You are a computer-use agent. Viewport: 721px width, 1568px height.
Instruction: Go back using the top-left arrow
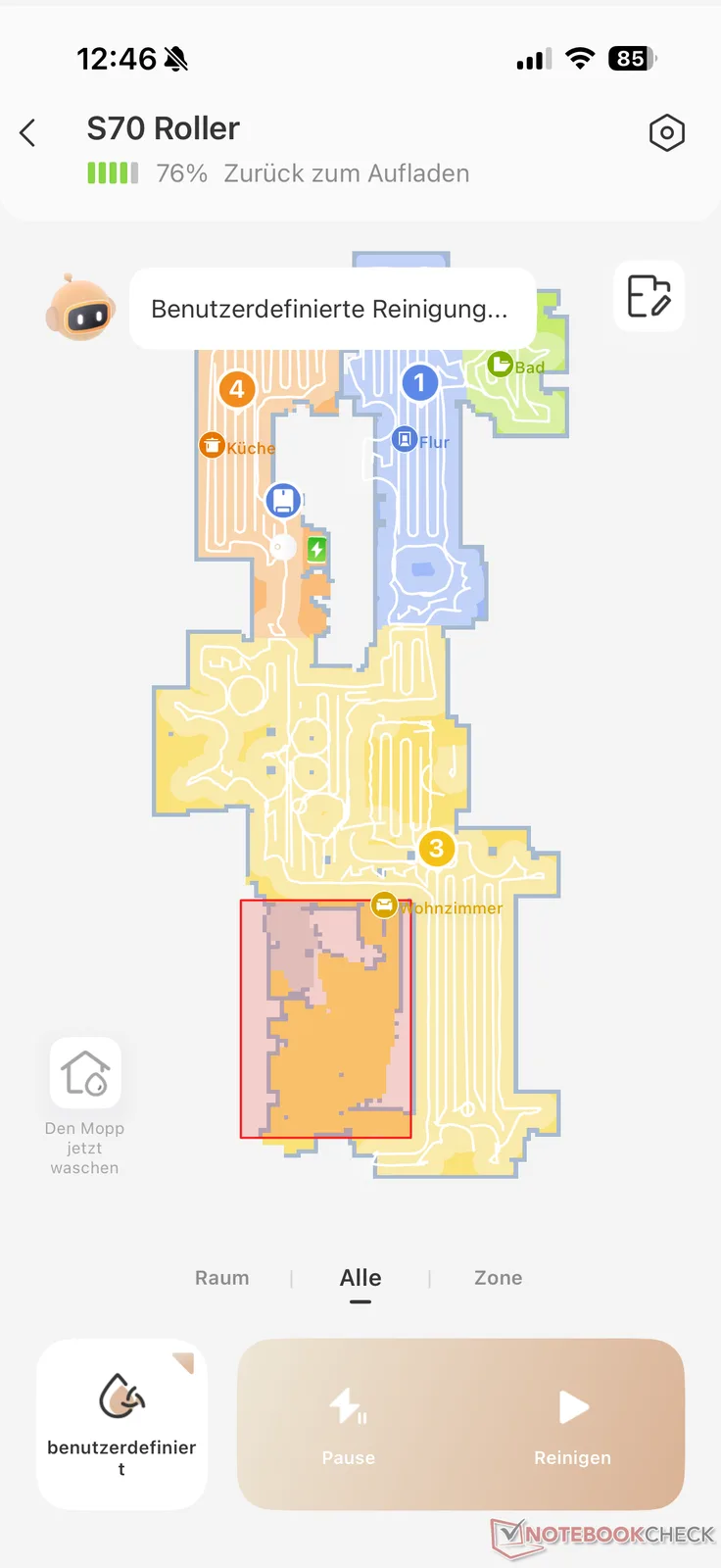click(x=28, y=132)
